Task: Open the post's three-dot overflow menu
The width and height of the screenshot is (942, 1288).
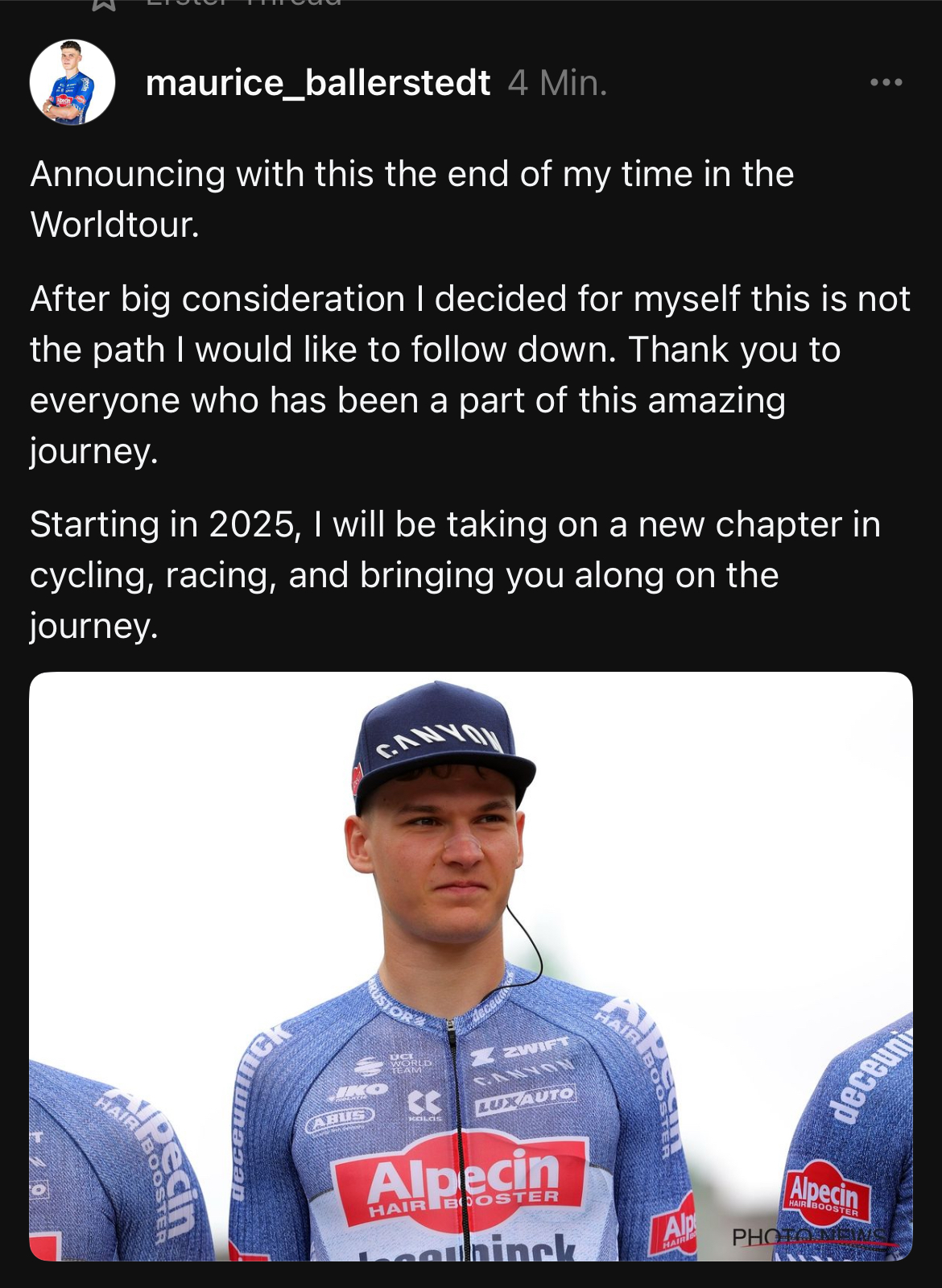Action: (x=886, y=82)
